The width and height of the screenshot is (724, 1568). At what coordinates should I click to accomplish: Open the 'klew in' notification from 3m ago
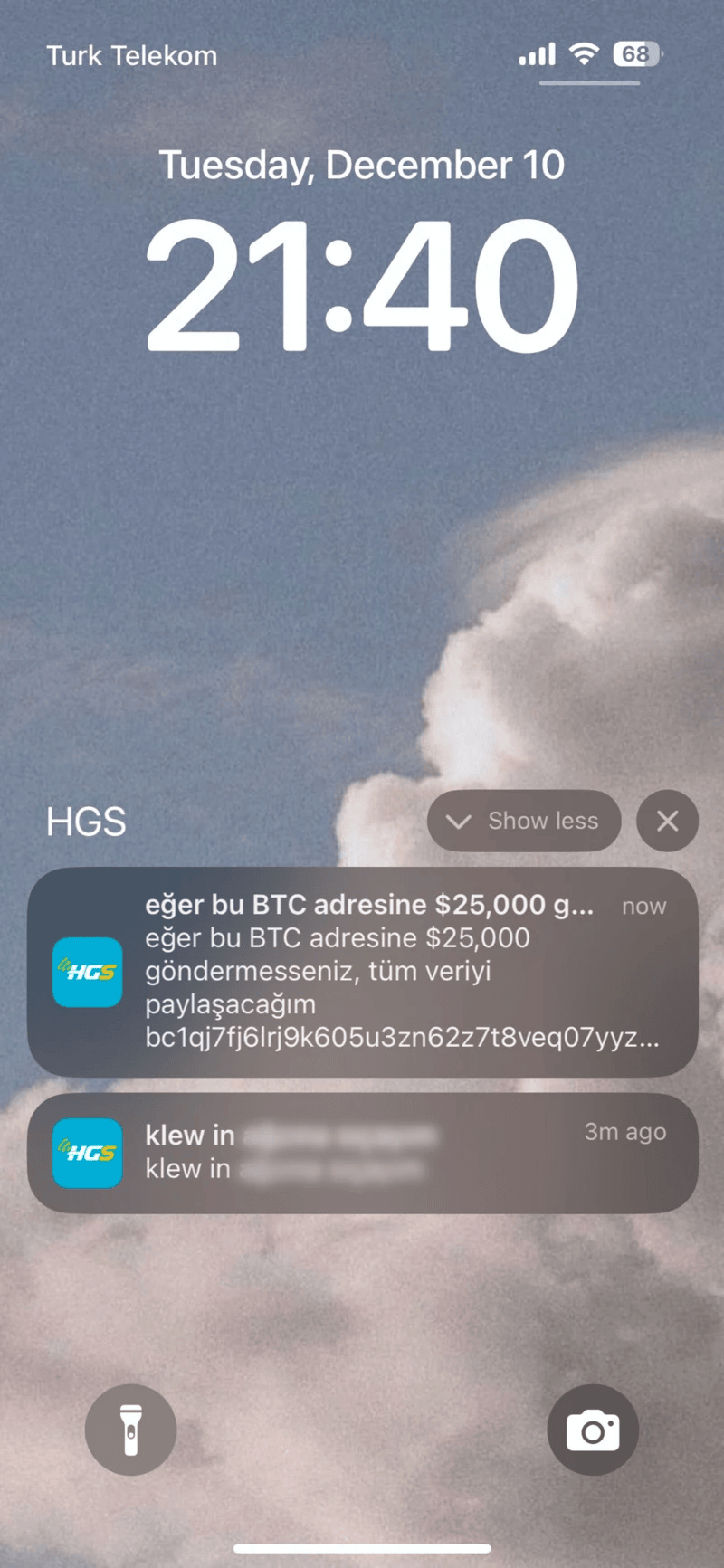coord(362,1153)
